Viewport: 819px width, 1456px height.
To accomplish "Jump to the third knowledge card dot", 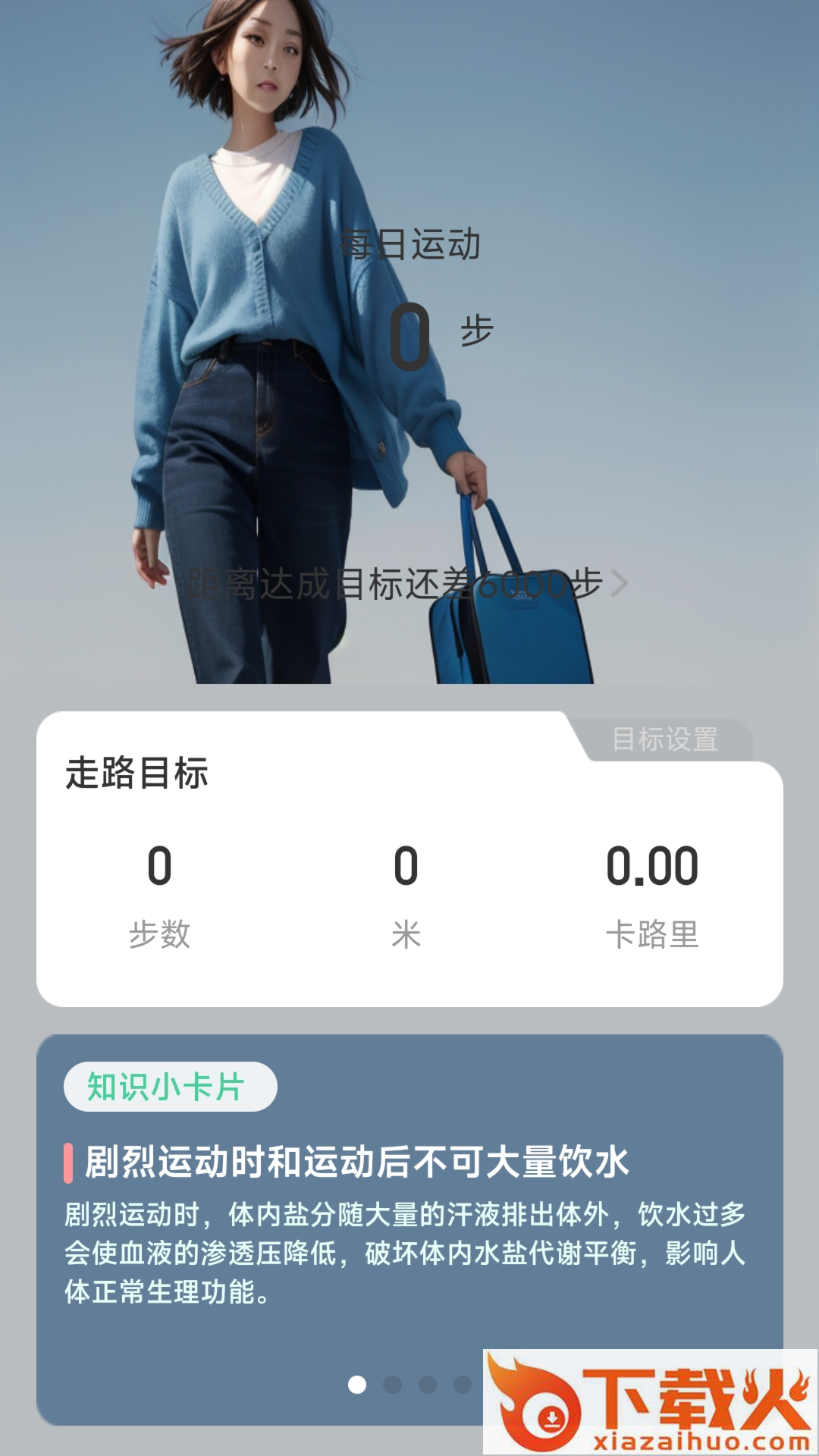I will pyautogui.click(x=428, y=1385).
